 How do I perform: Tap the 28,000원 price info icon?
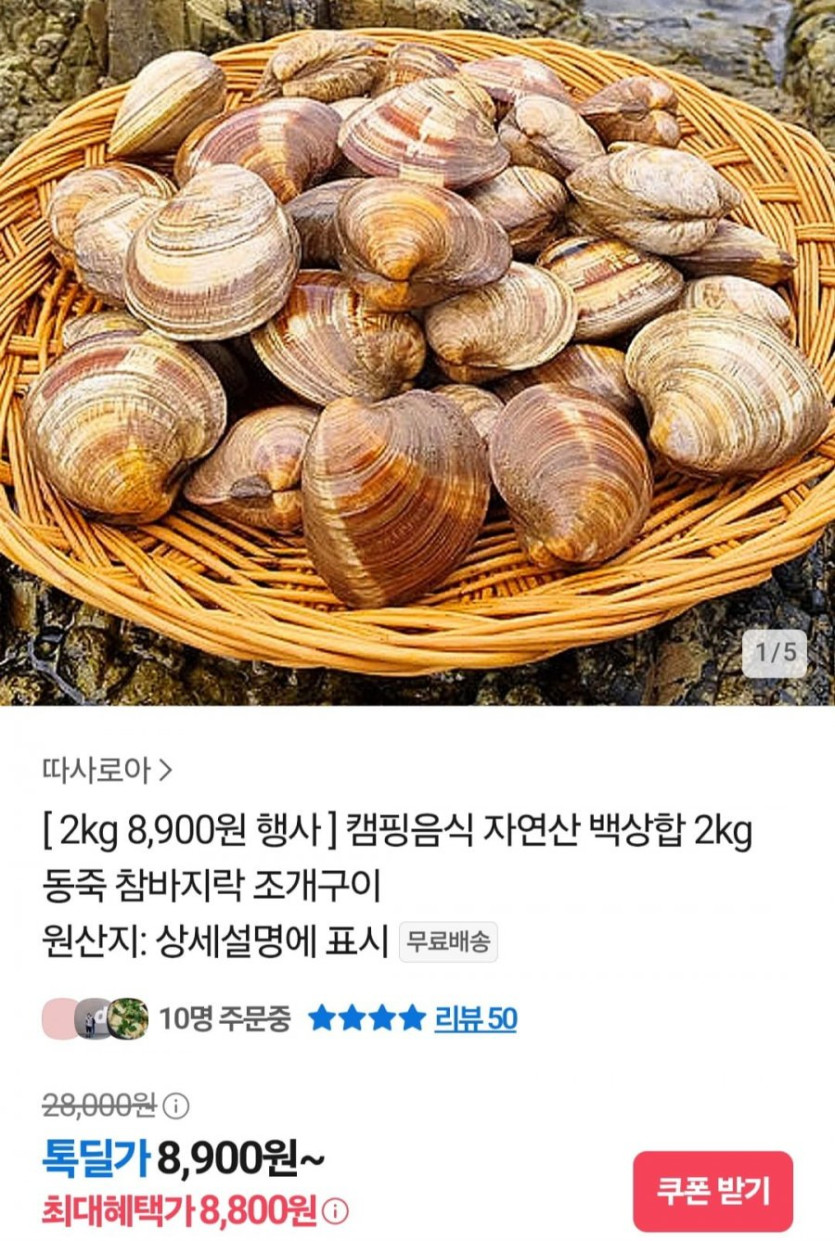click(178, 1106)
